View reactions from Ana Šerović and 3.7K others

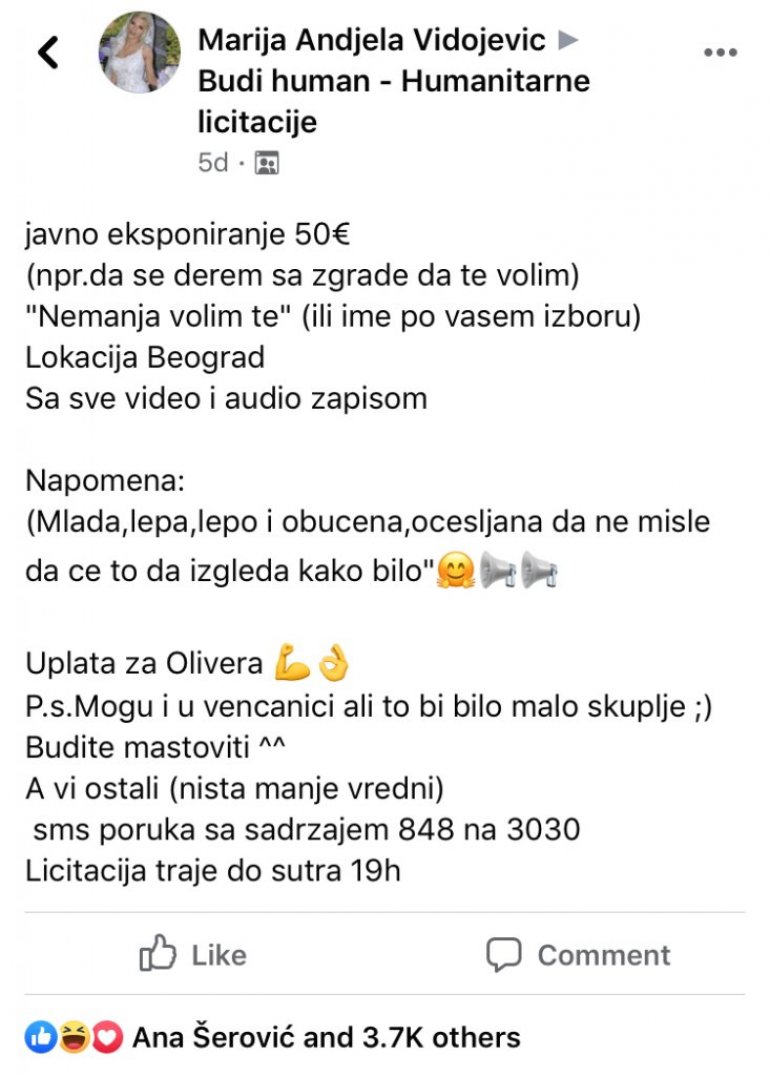point(326,1037)
